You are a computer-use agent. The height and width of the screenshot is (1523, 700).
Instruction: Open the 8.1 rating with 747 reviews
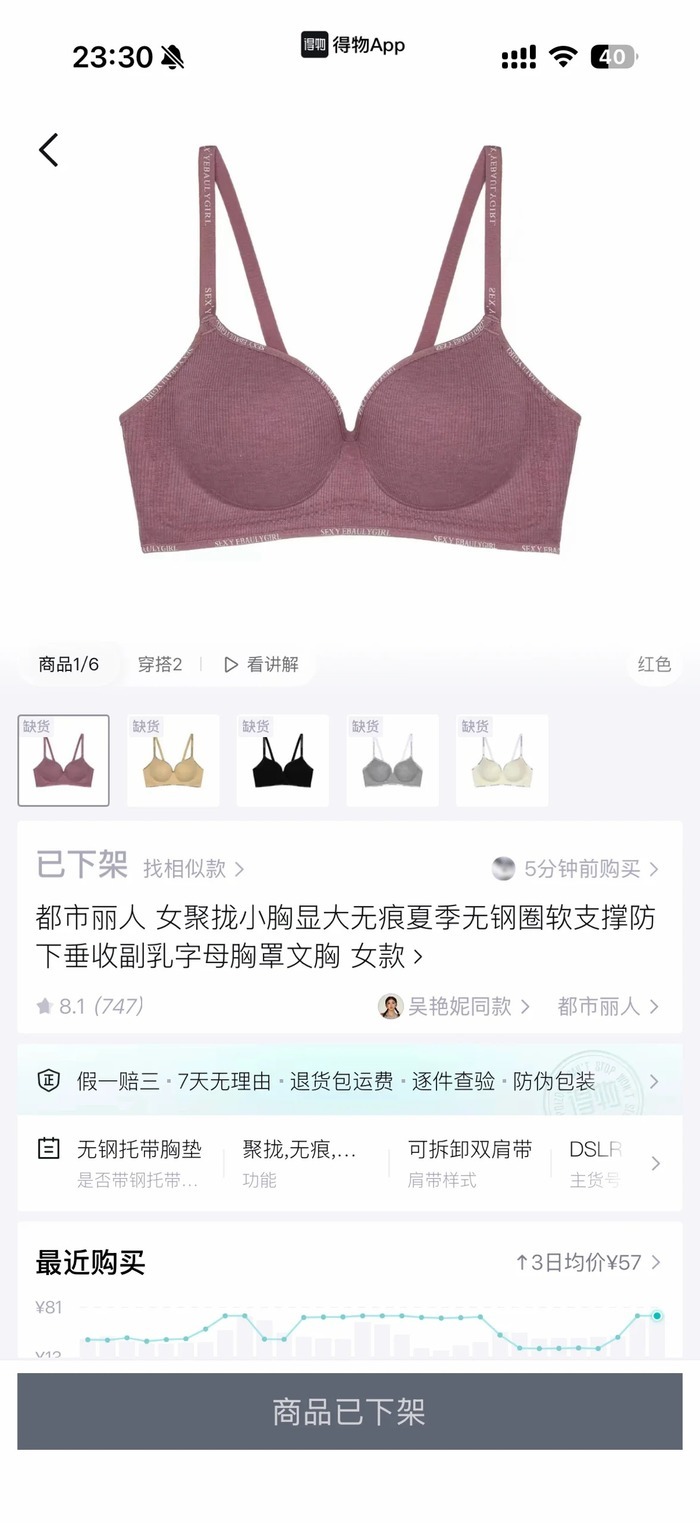click(x=90, y=1006)
